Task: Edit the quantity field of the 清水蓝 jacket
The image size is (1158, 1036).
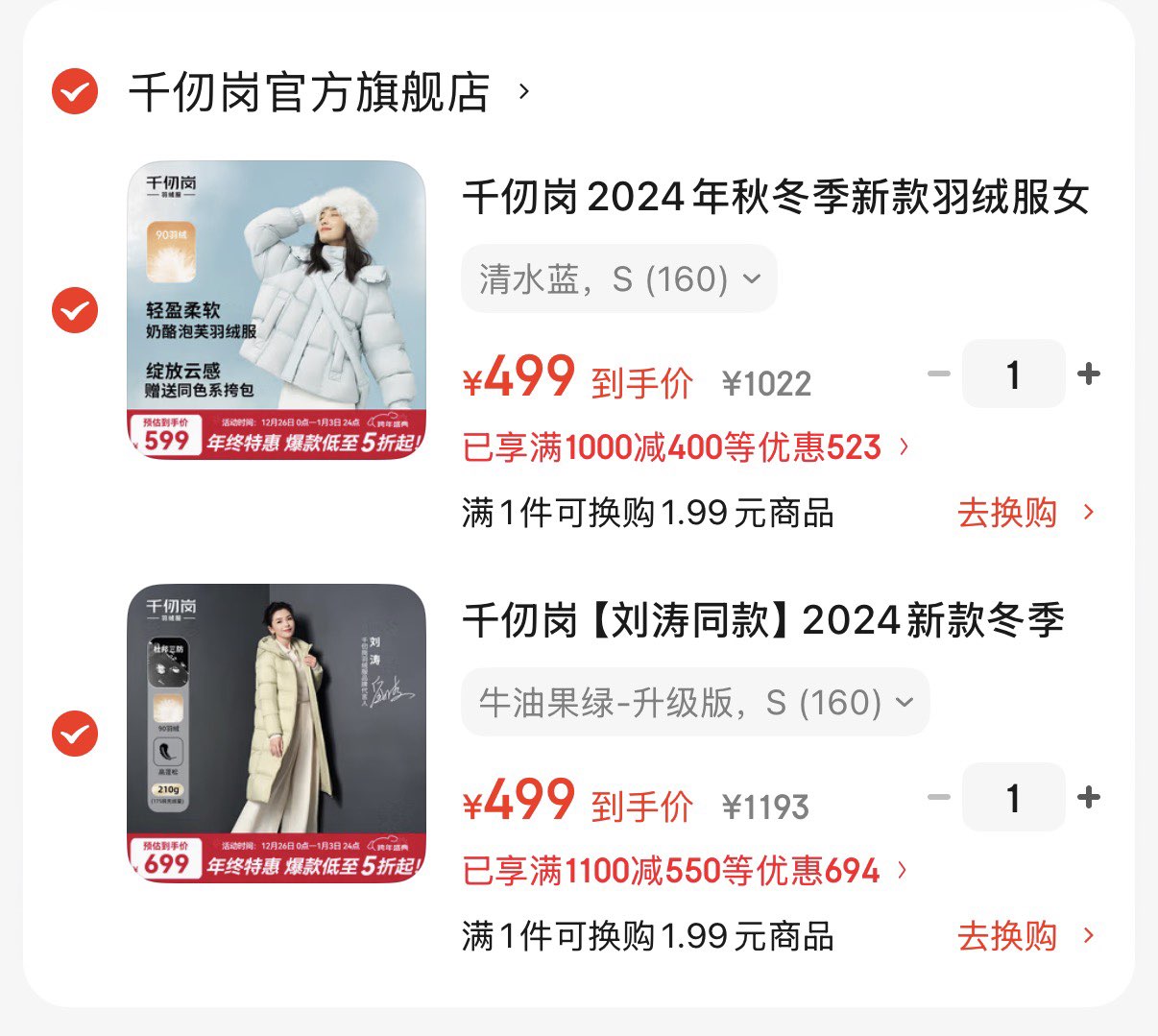Action: (x=1013, y=373)
